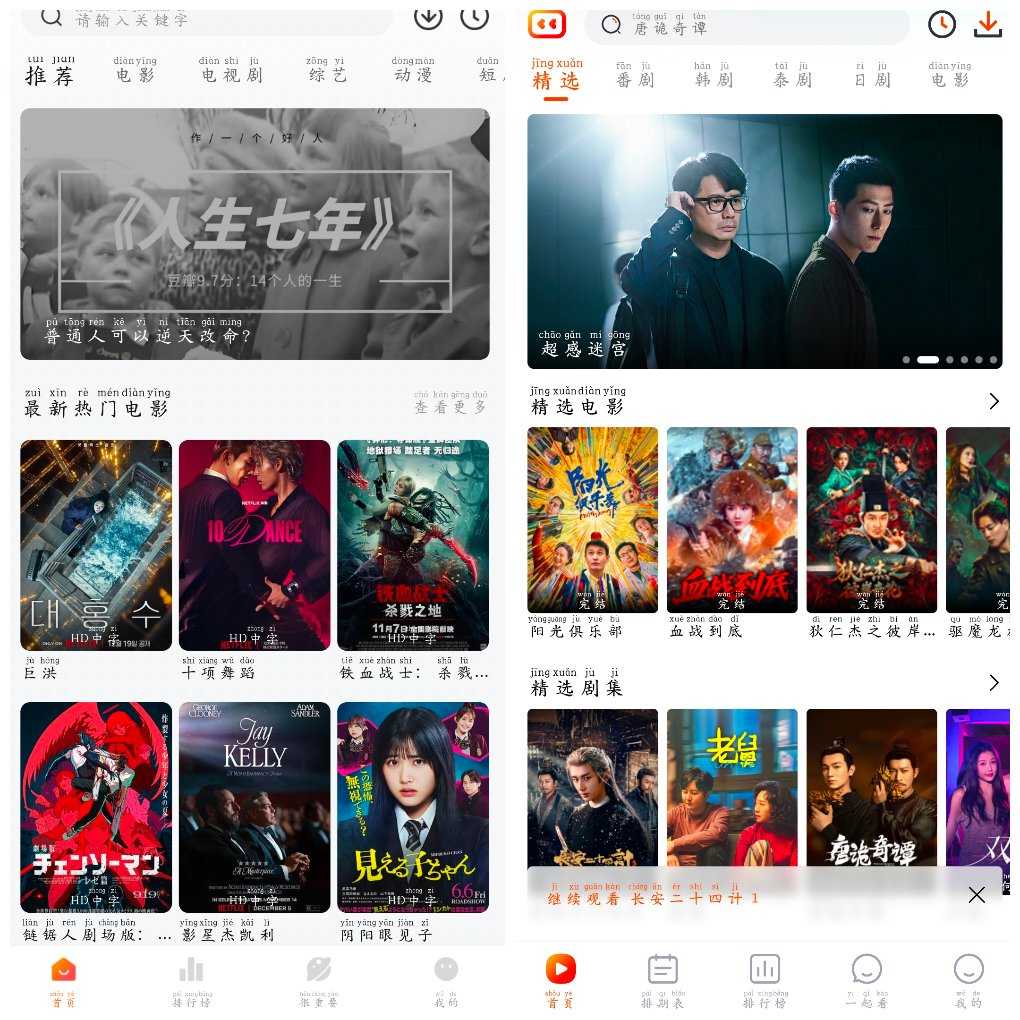Switch to the 一起看 tab

pyautogui.click(x=866, y=979)
